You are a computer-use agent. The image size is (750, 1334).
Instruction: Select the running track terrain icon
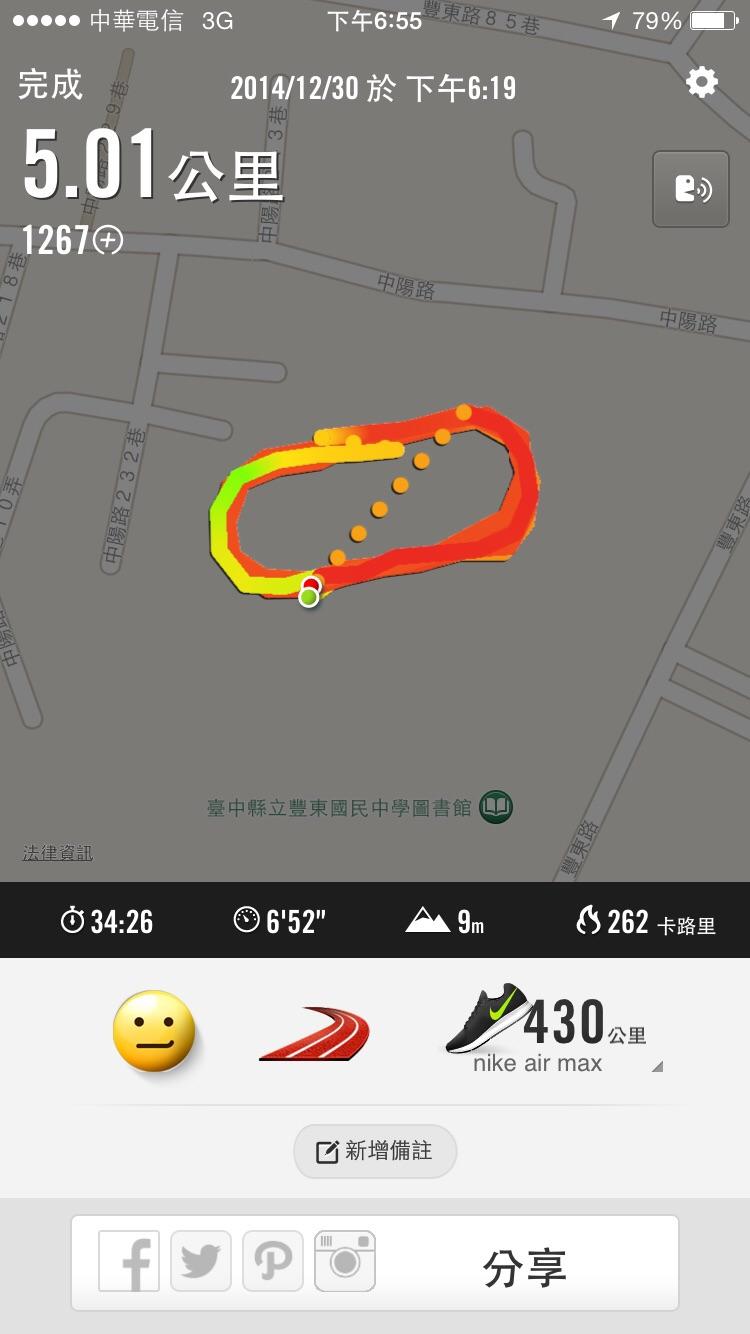[314, 1034]
